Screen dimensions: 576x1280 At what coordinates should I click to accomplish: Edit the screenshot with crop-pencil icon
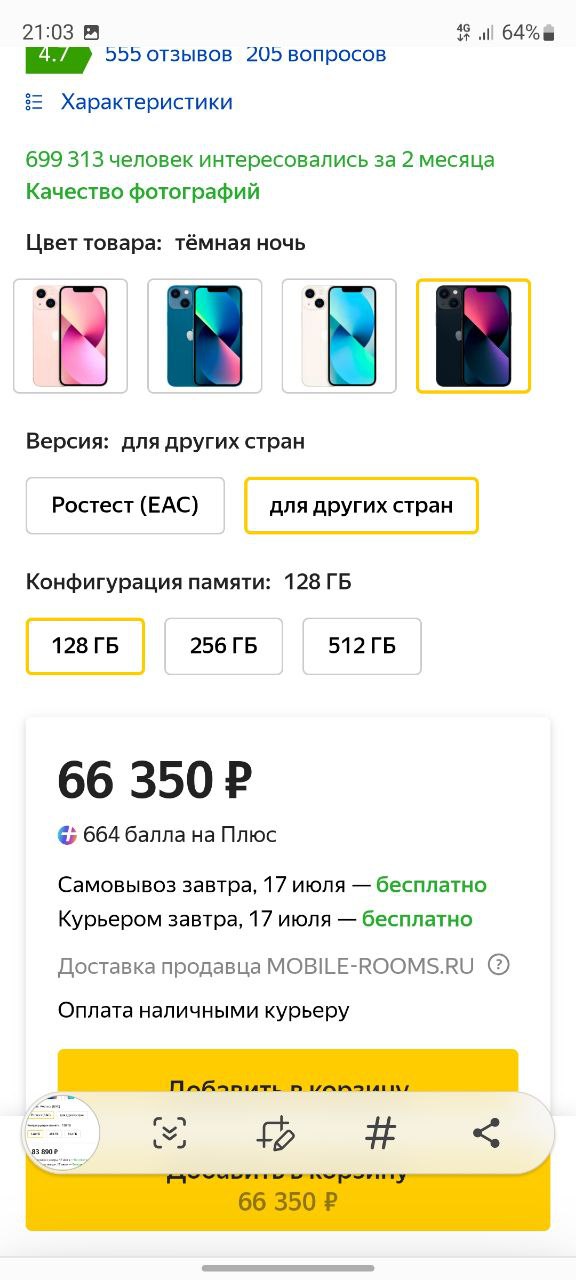(x=275, y=1133)
